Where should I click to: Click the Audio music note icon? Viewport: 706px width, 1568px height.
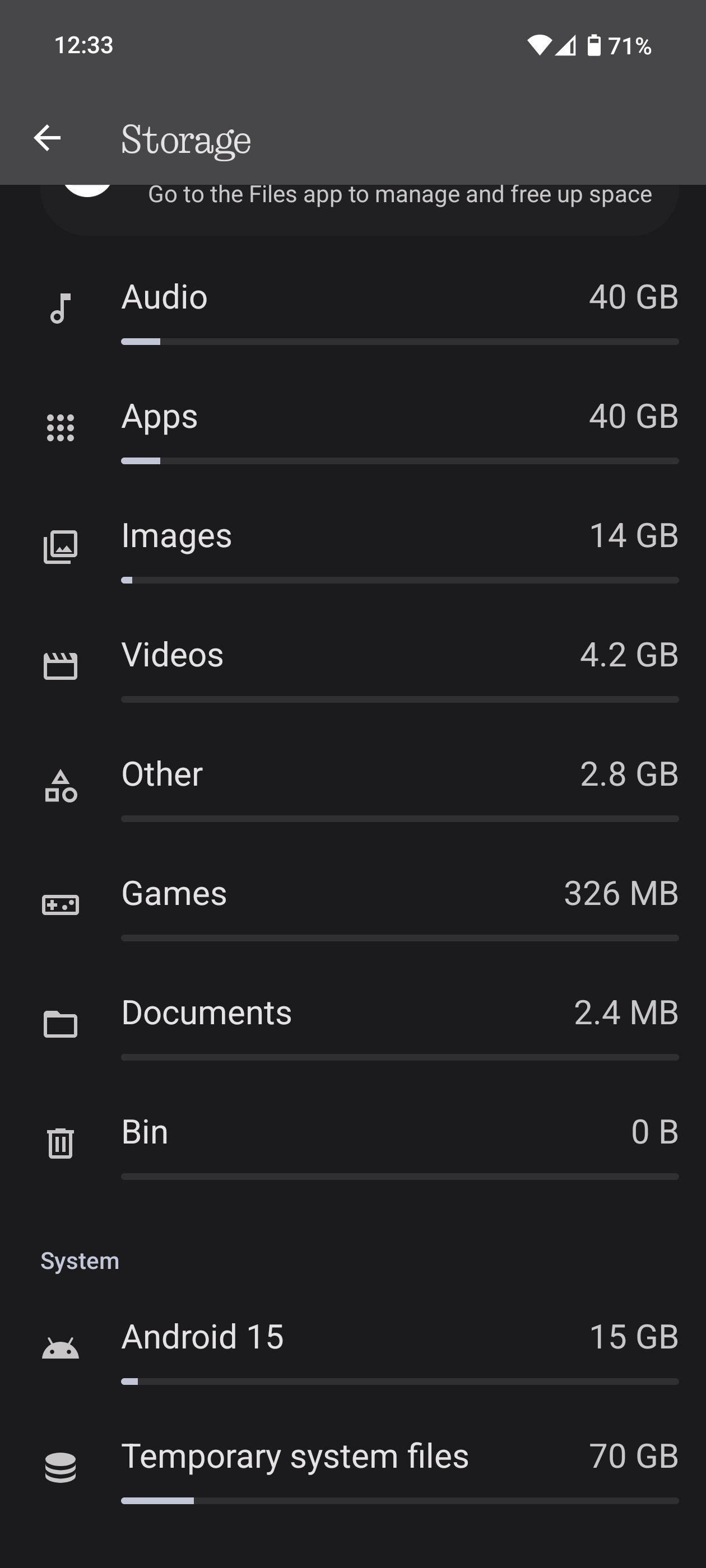pos(61,307)
